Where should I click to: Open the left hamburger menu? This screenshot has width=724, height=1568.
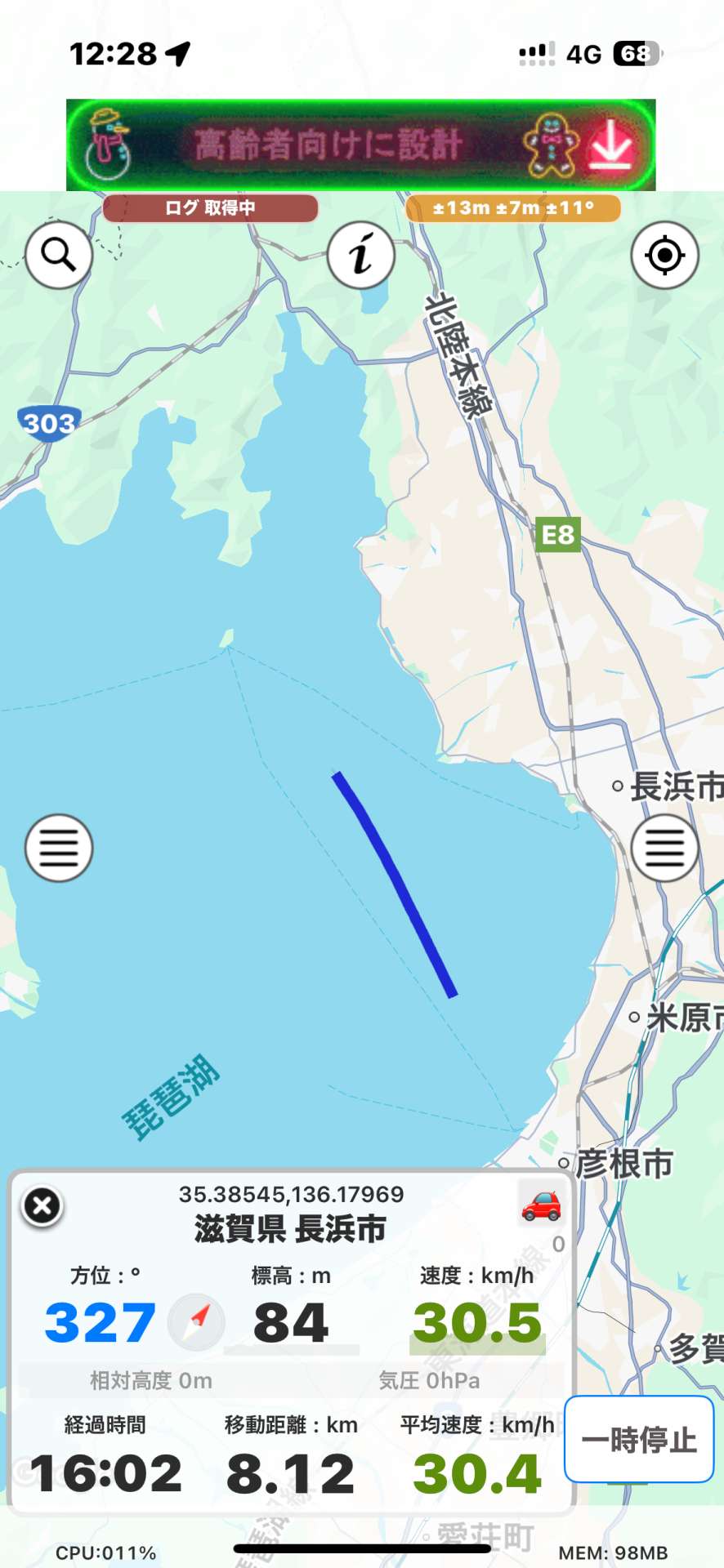click(59, 848)
